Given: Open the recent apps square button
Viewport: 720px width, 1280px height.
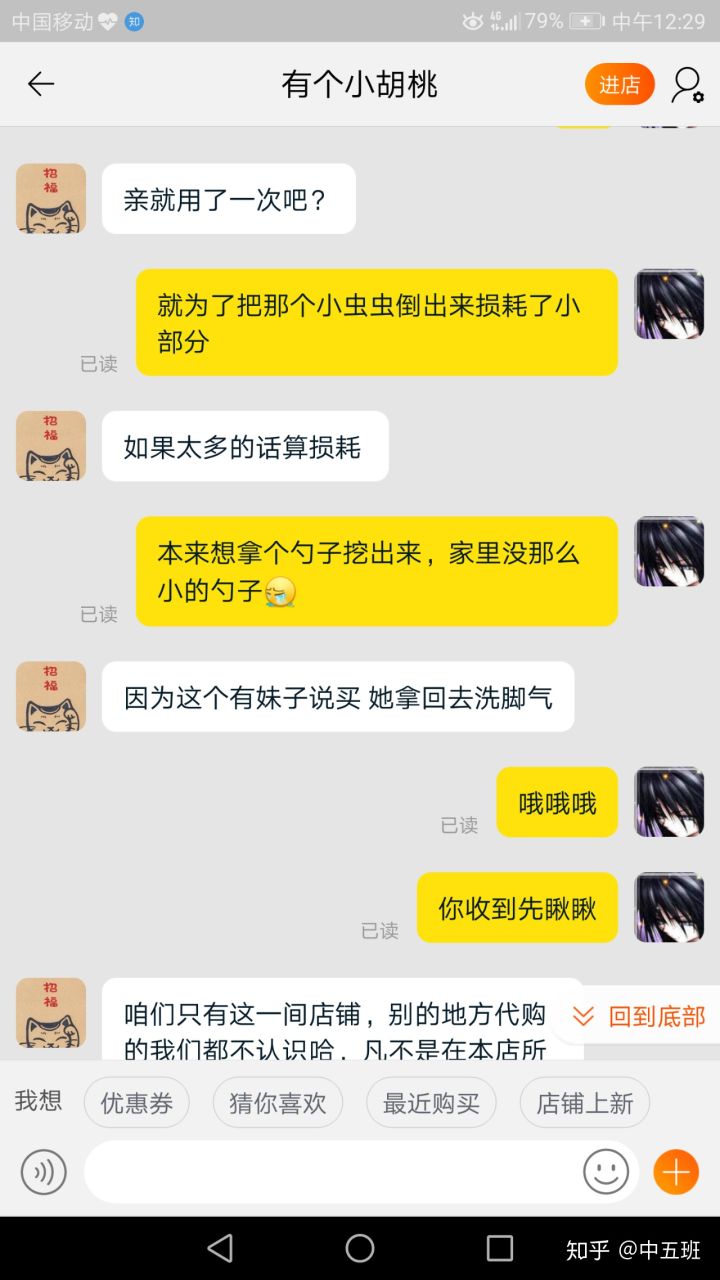Looking at the screenshot, I should pyautogui.click(x=499, y=1248).
